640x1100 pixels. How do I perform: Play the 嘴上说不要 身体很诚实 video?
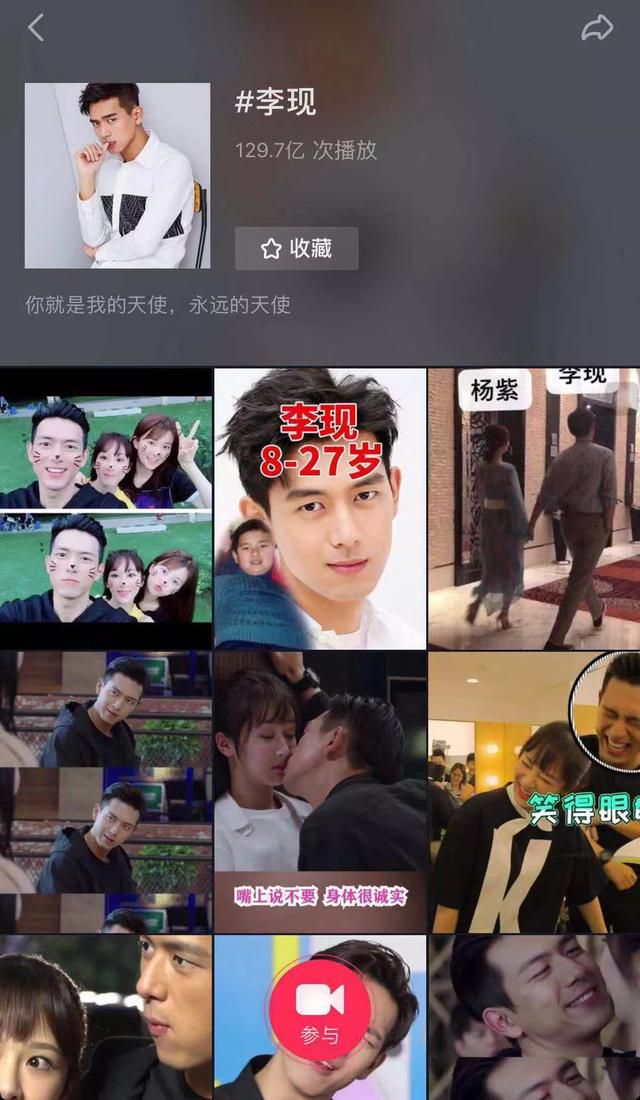(320, 792)
